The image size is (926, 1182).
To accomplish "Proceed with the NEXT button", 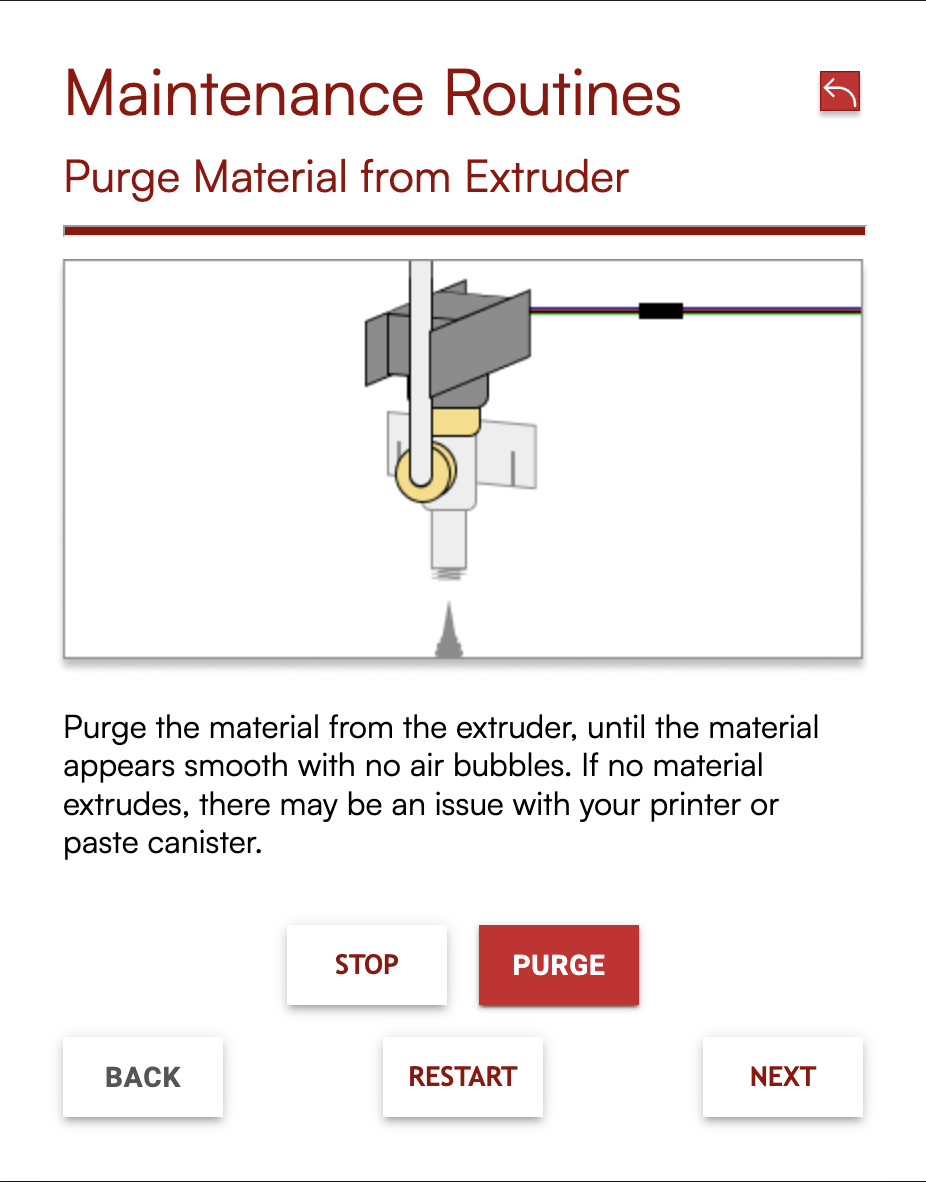I will click(x=782, y=1077).
